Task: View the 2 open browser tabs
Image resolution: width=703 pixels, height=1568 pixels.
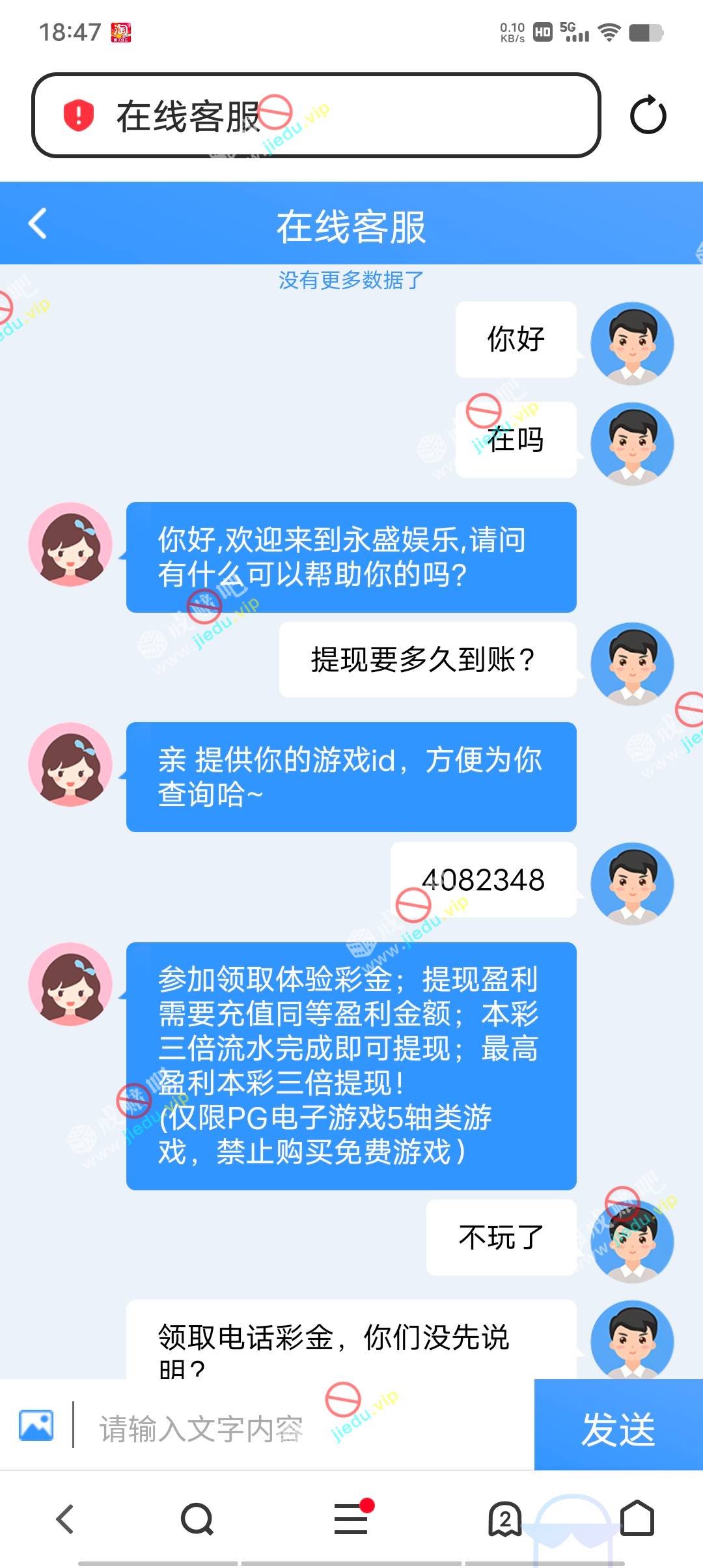Action: [505, 1519]
